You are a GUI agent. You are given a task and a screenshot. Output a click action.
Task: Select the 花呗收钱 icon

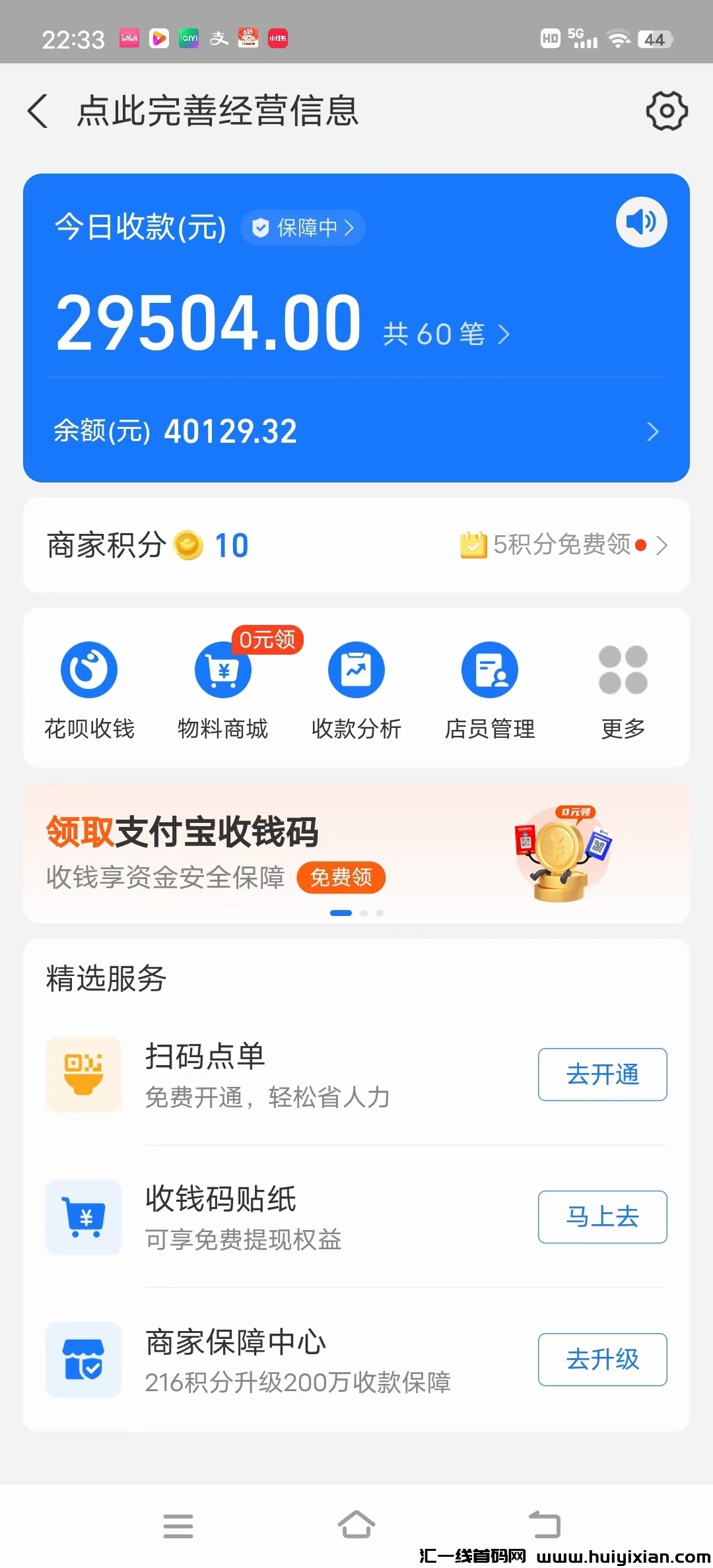click(x=88, y=669)
